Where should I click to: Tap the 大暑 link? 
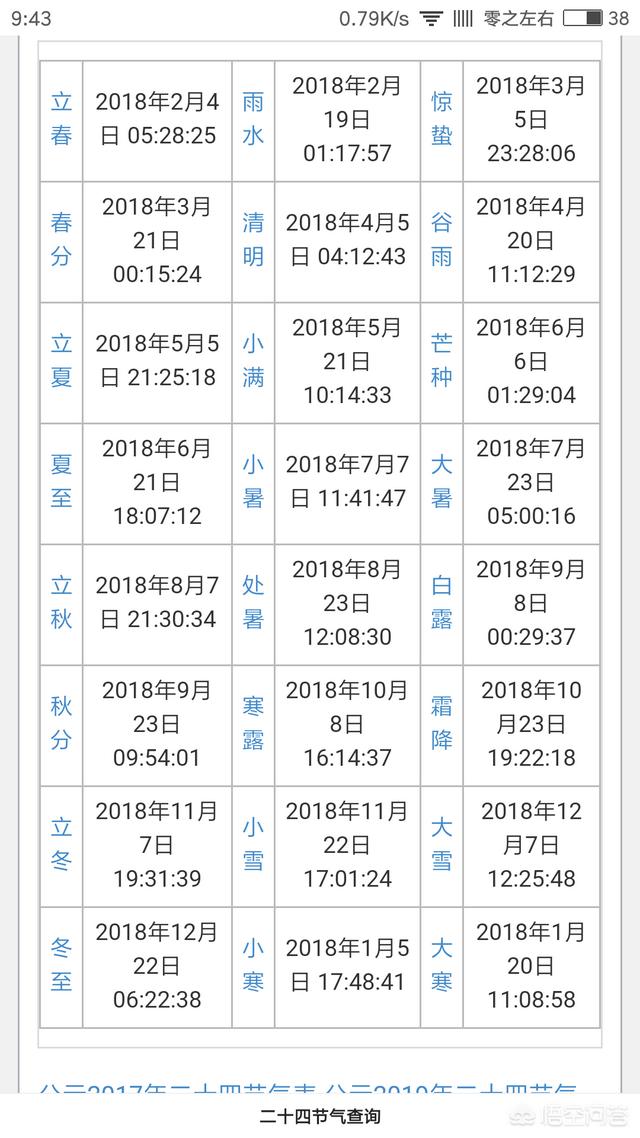pos(441,481)
